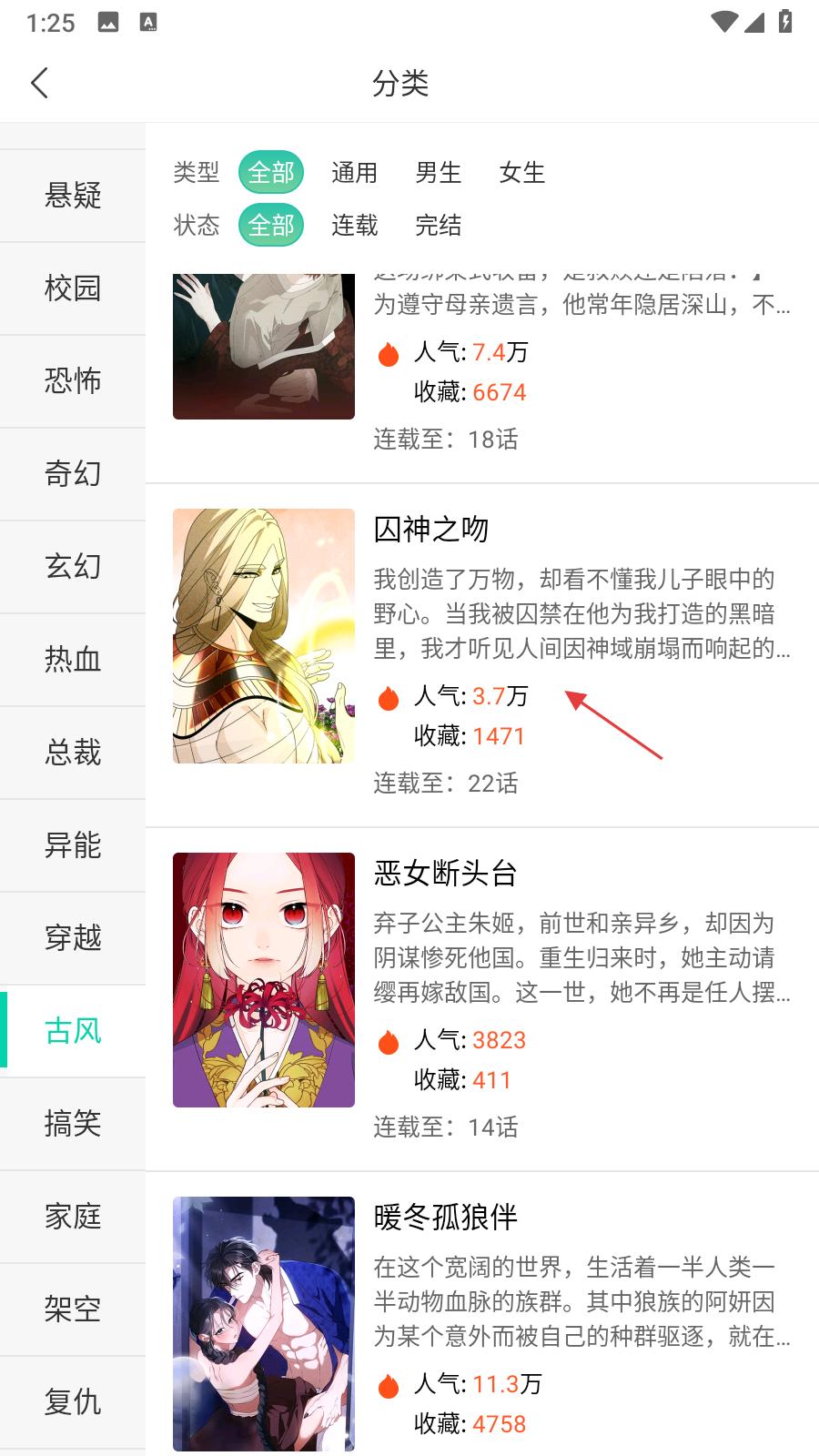The height and width of the screenshot is (1456, 819).
Task: Open the 恐怖 category
Action: (x=73, y=381)
